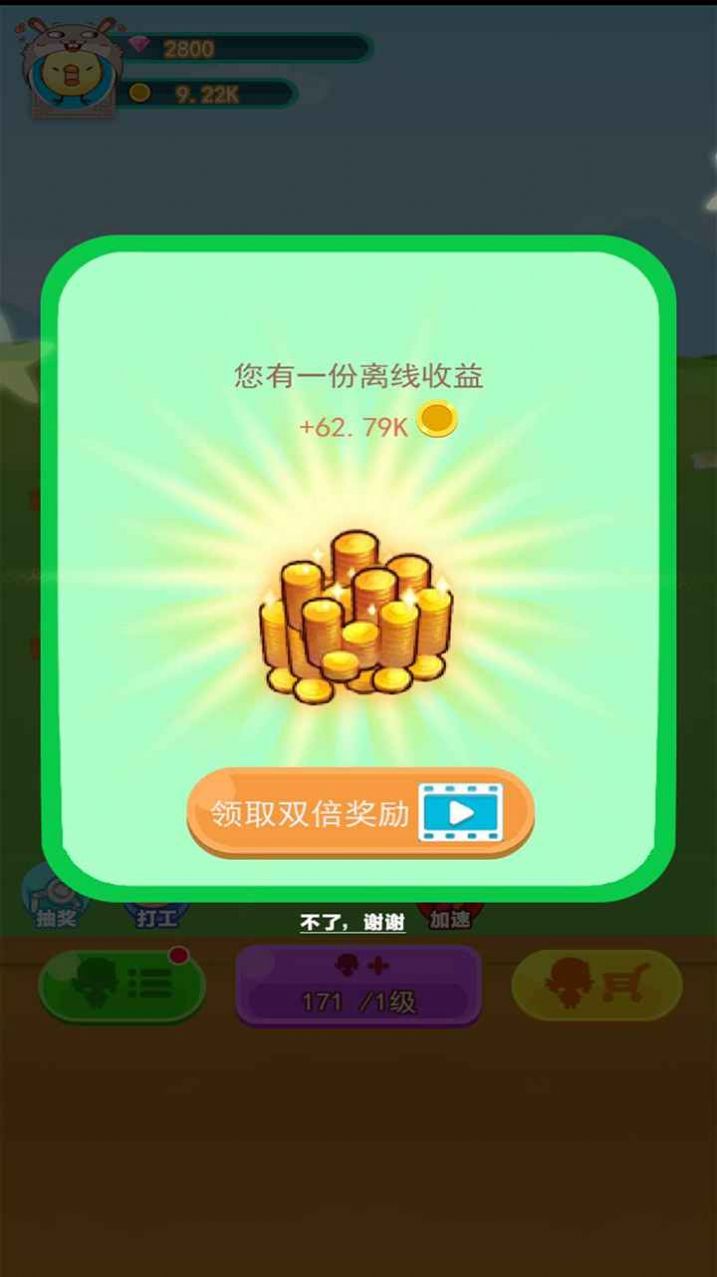Screen dimensions: 717x1277
Task: Decline with the 不了，谢谢 link
Action: click(353, 922)
